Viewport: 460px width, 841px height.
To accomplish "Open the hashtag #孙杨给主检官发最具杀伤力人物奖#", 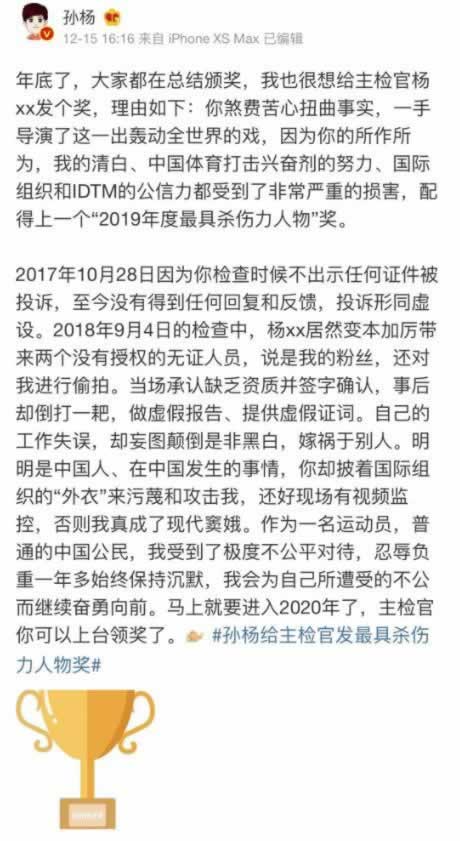I will click(224, 651).
